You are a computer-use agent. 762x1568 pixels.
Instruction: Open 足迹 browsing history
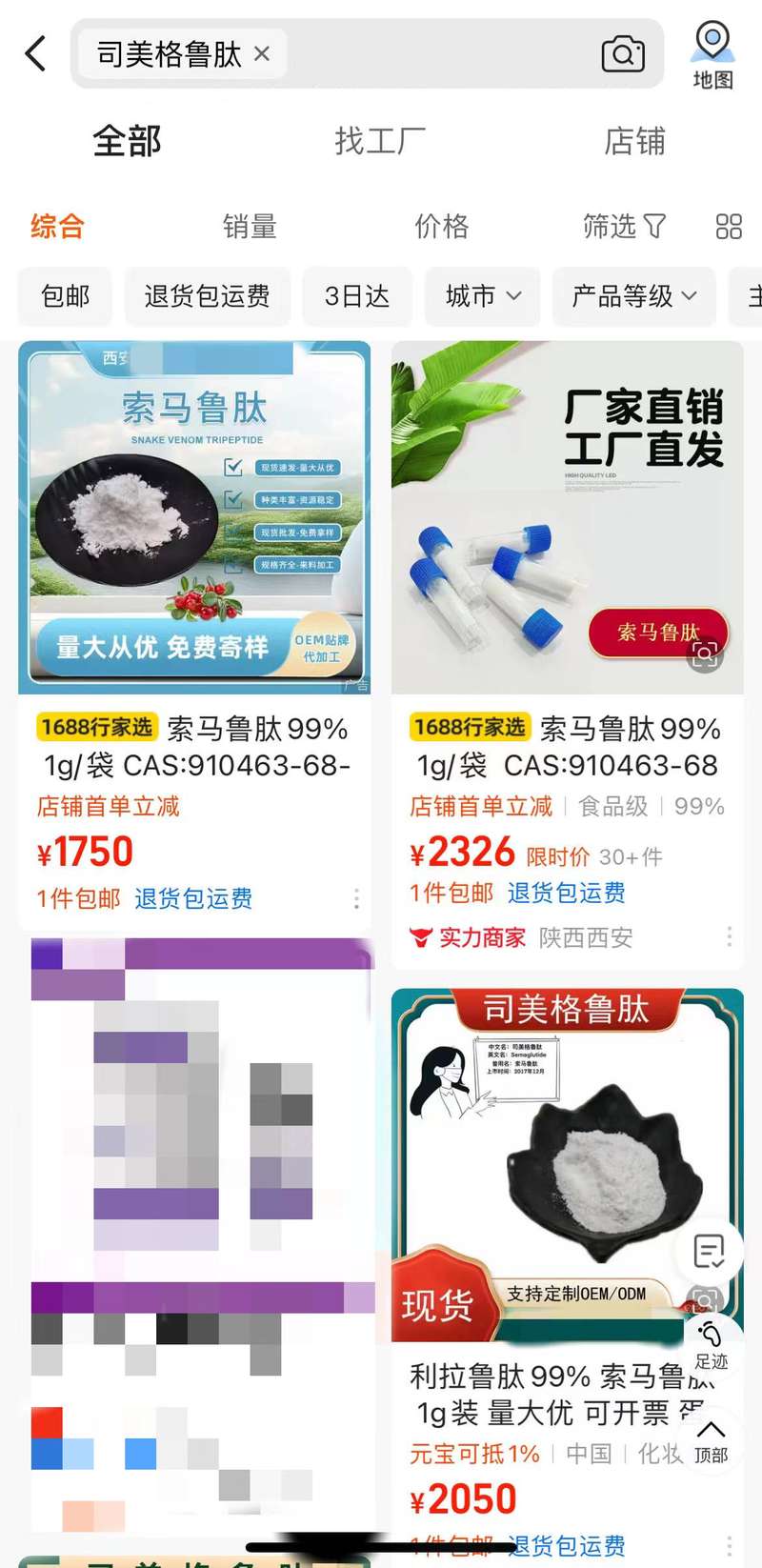(x=711, y=1345)
